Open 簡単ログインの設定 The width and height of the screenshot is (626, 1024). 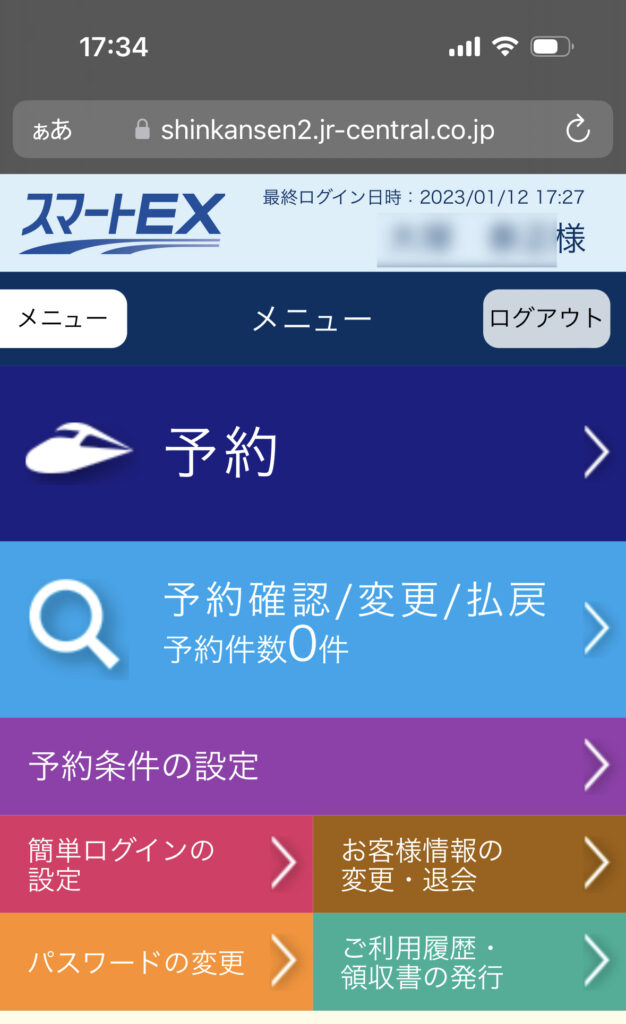[x=156, y=864]
